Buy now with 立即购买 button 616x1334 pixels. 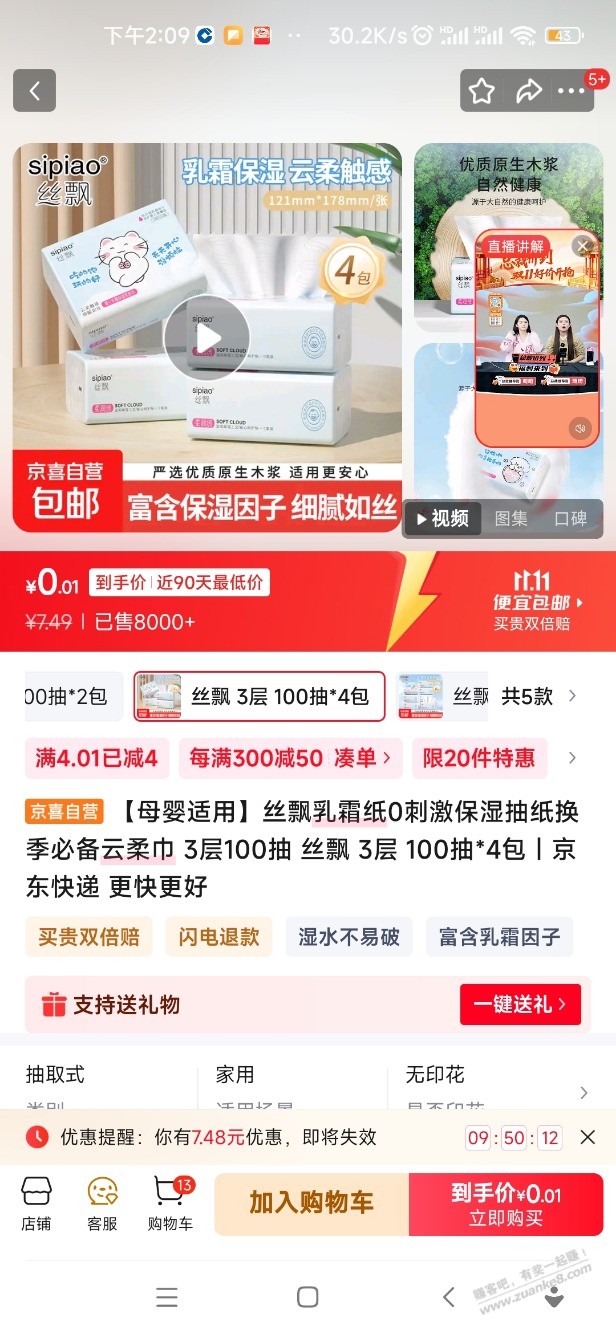coord(506,1203)
